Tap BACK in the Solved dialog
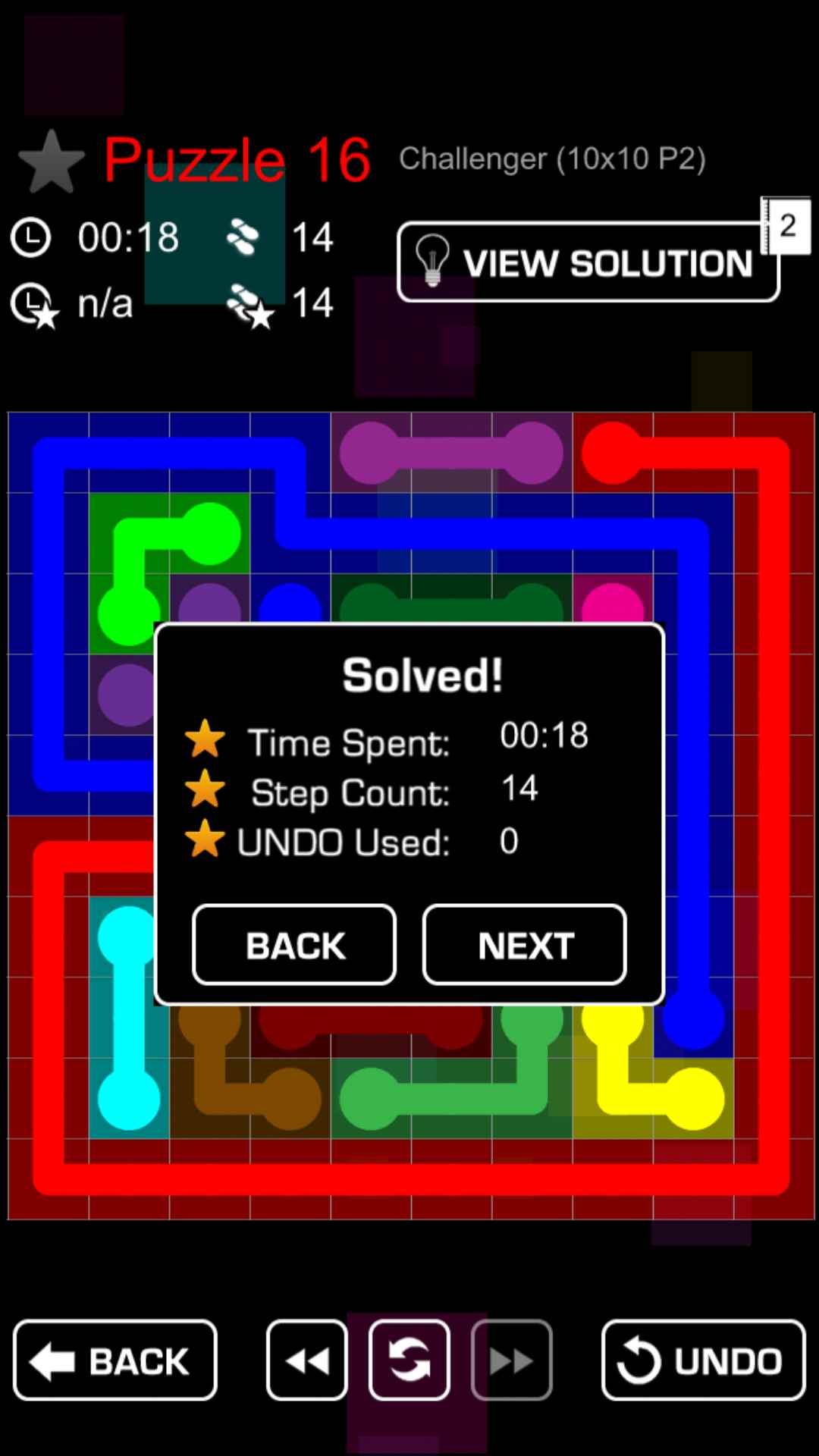This screenshot has height=1456, width=819. 294,945
